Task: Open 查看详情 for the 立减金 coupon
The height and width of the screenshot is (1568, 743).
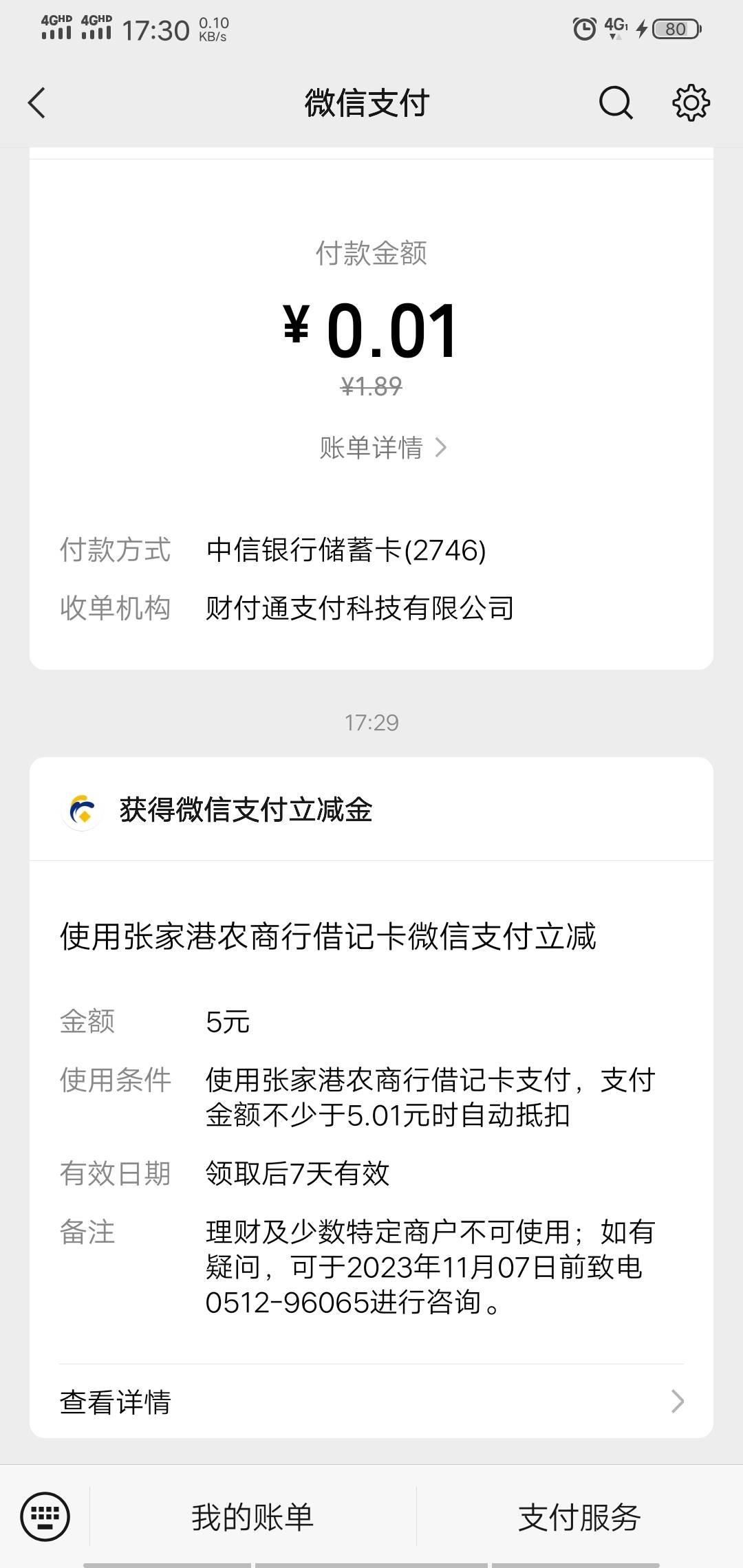Action: [371, 1402]
